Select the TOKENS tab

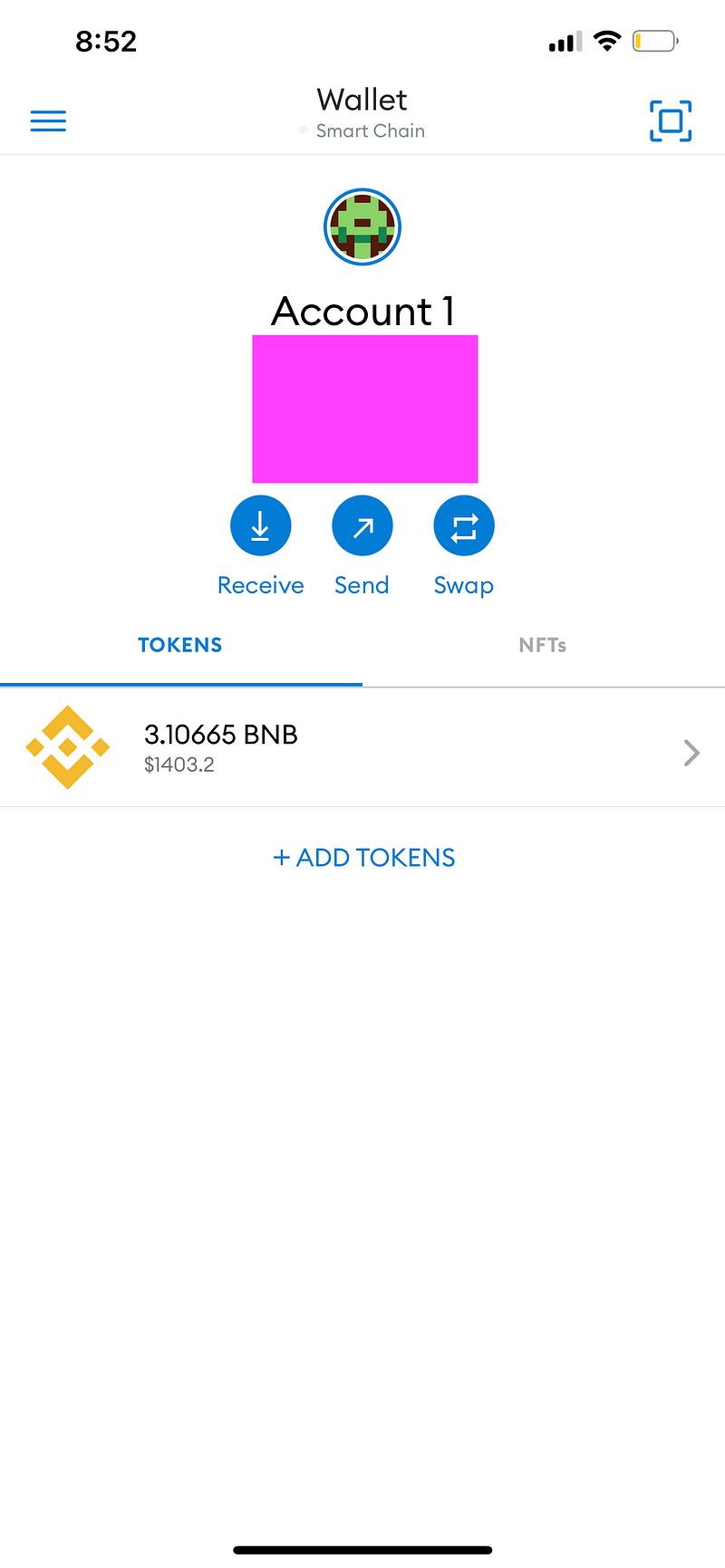point(180,645)
